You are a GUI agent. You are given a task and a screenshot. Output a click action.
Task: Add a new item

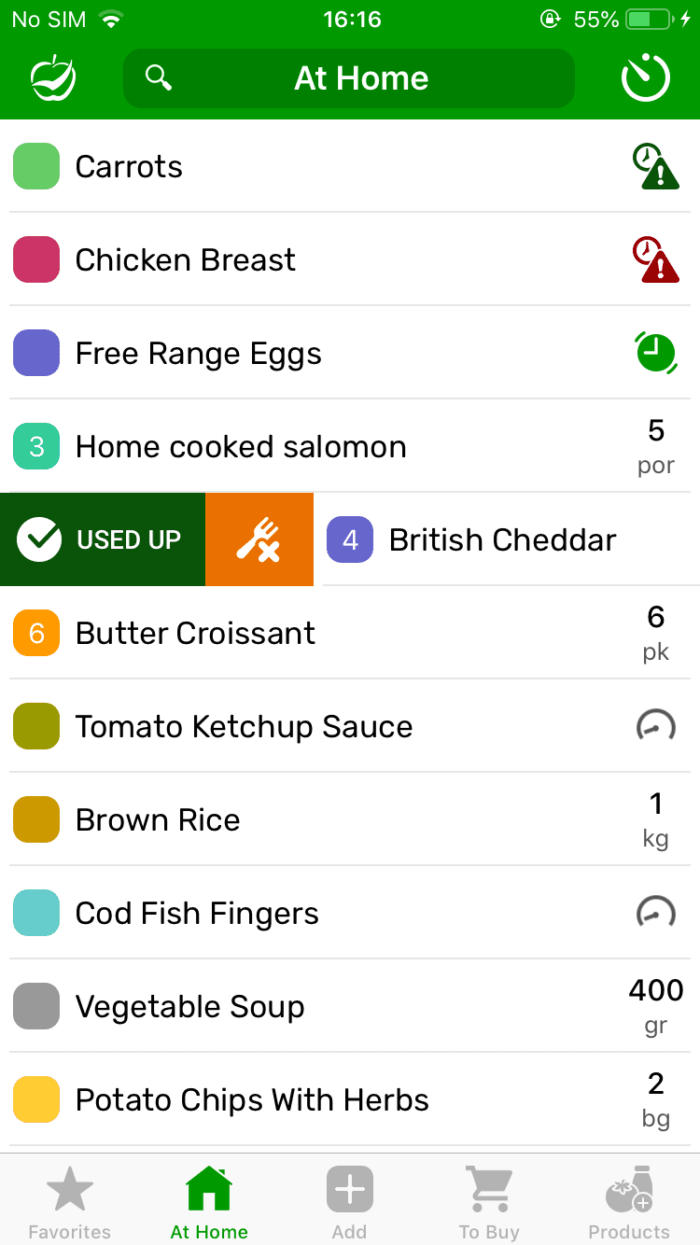pyautogui.click(x=349, y=1202)
